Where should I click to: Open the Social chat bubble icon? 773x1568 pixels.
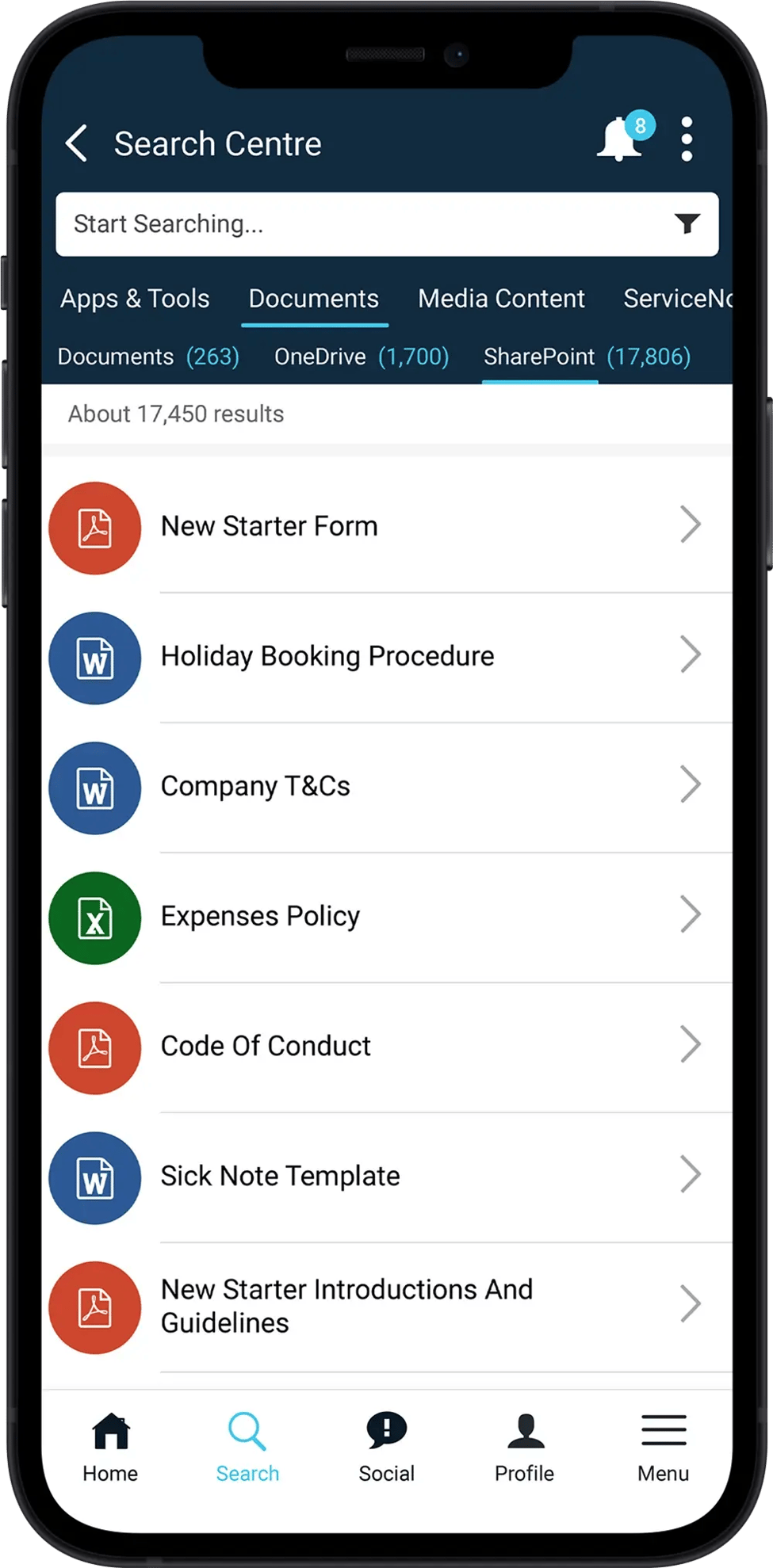[386, 1446]
